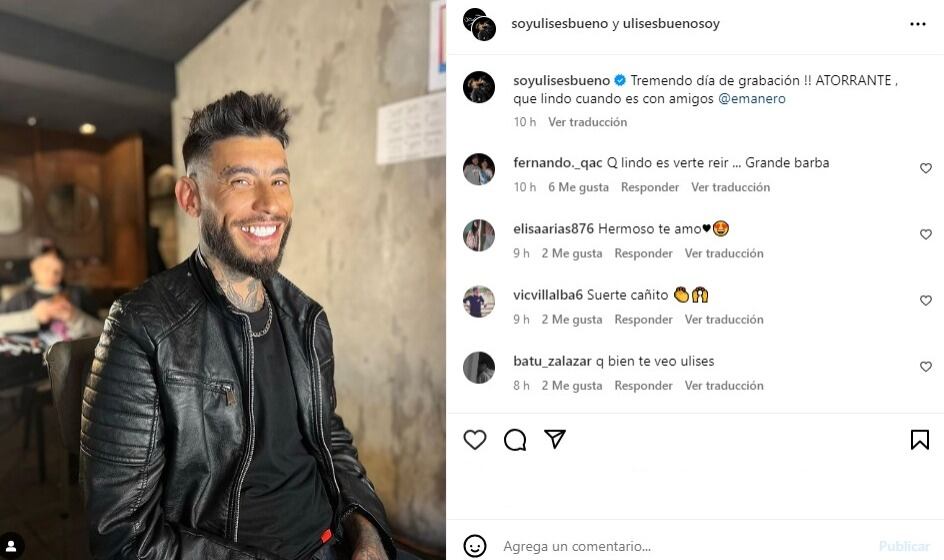Tap the Publicar button
Screen dimensions: 944x560
coord(904,546)
